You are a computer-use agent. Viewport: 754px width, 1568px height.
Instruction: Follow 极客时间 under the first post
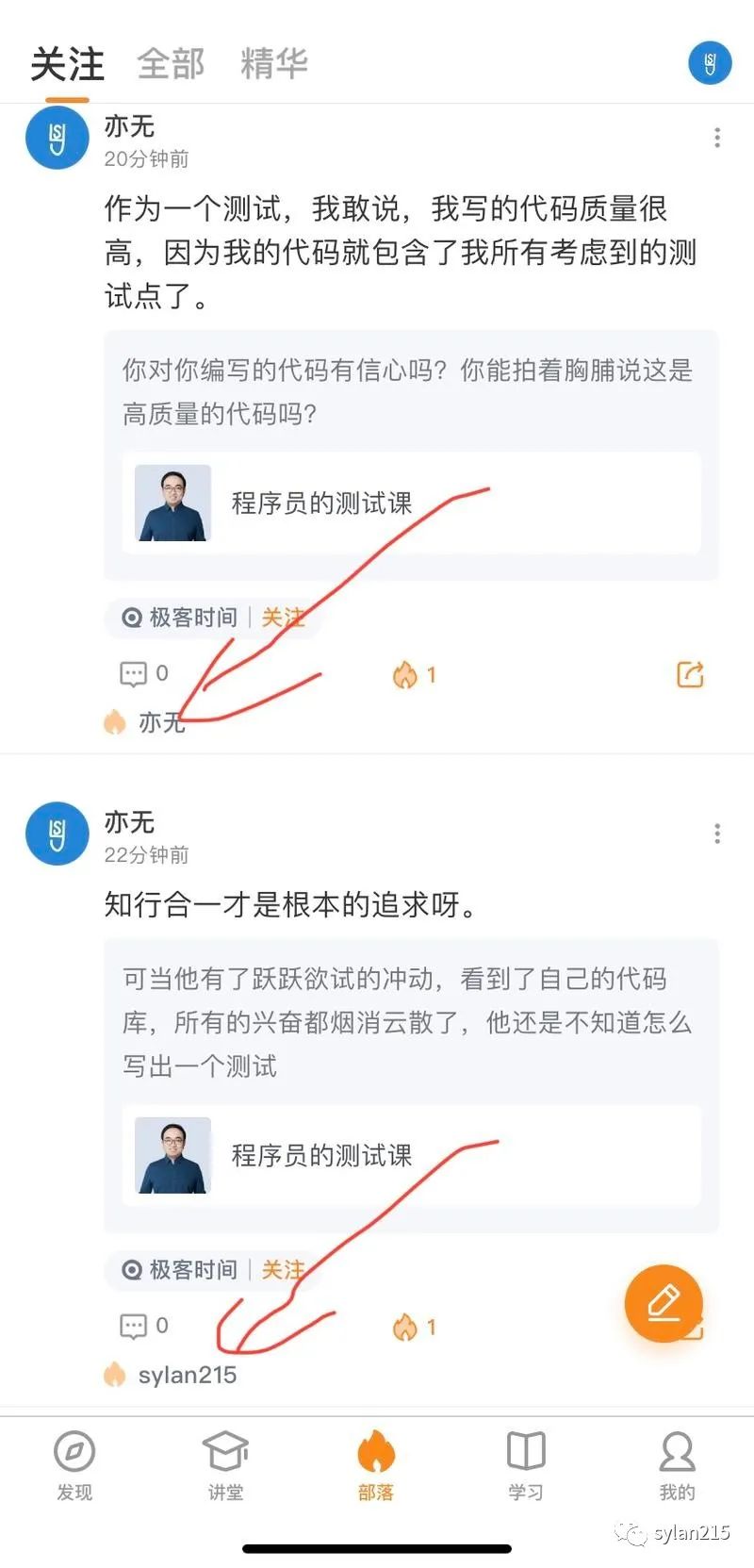(282, 618)
